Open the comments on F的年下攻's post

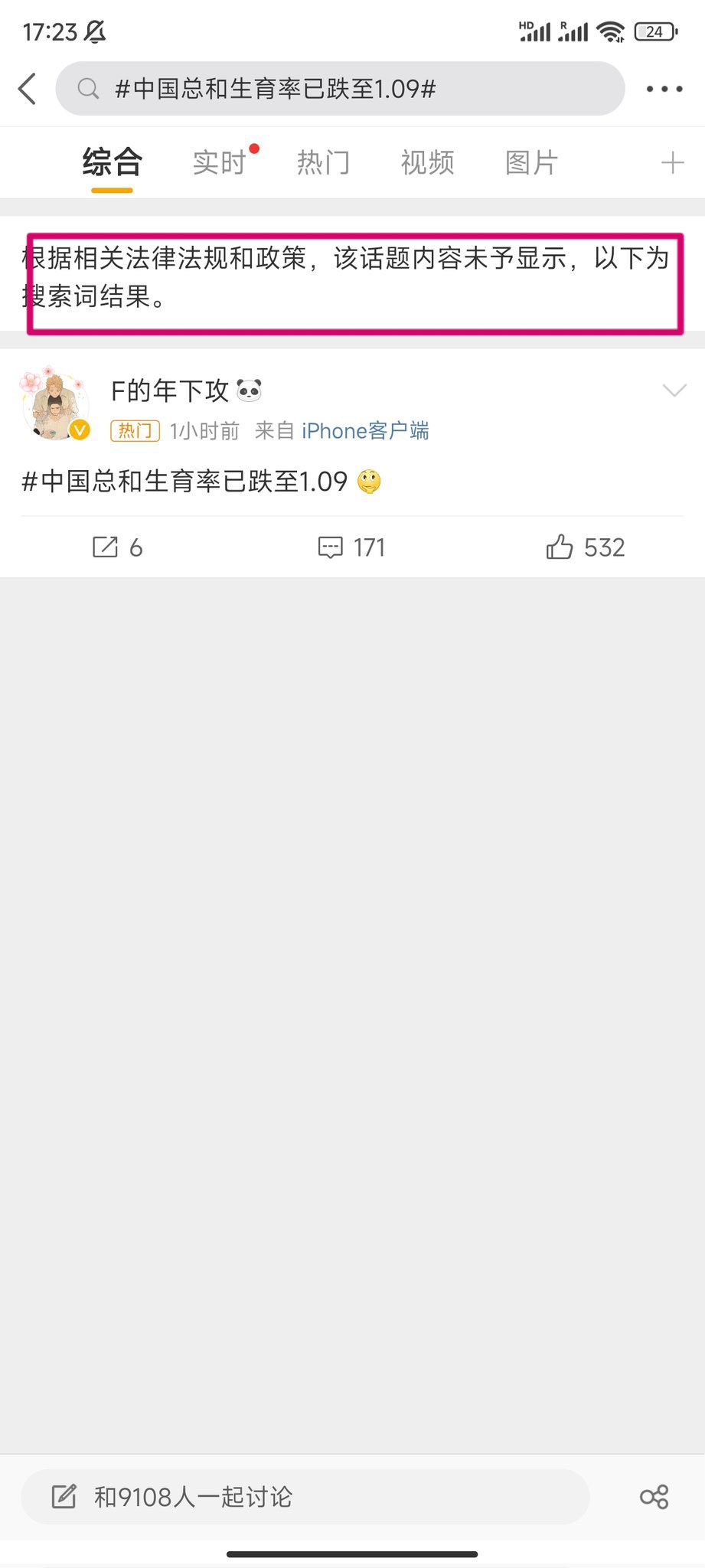click(x=351, y=547)
